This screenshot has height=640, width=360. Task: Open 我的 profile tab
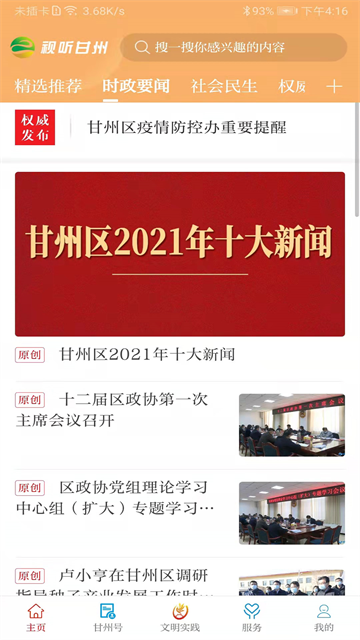point(324,618)
